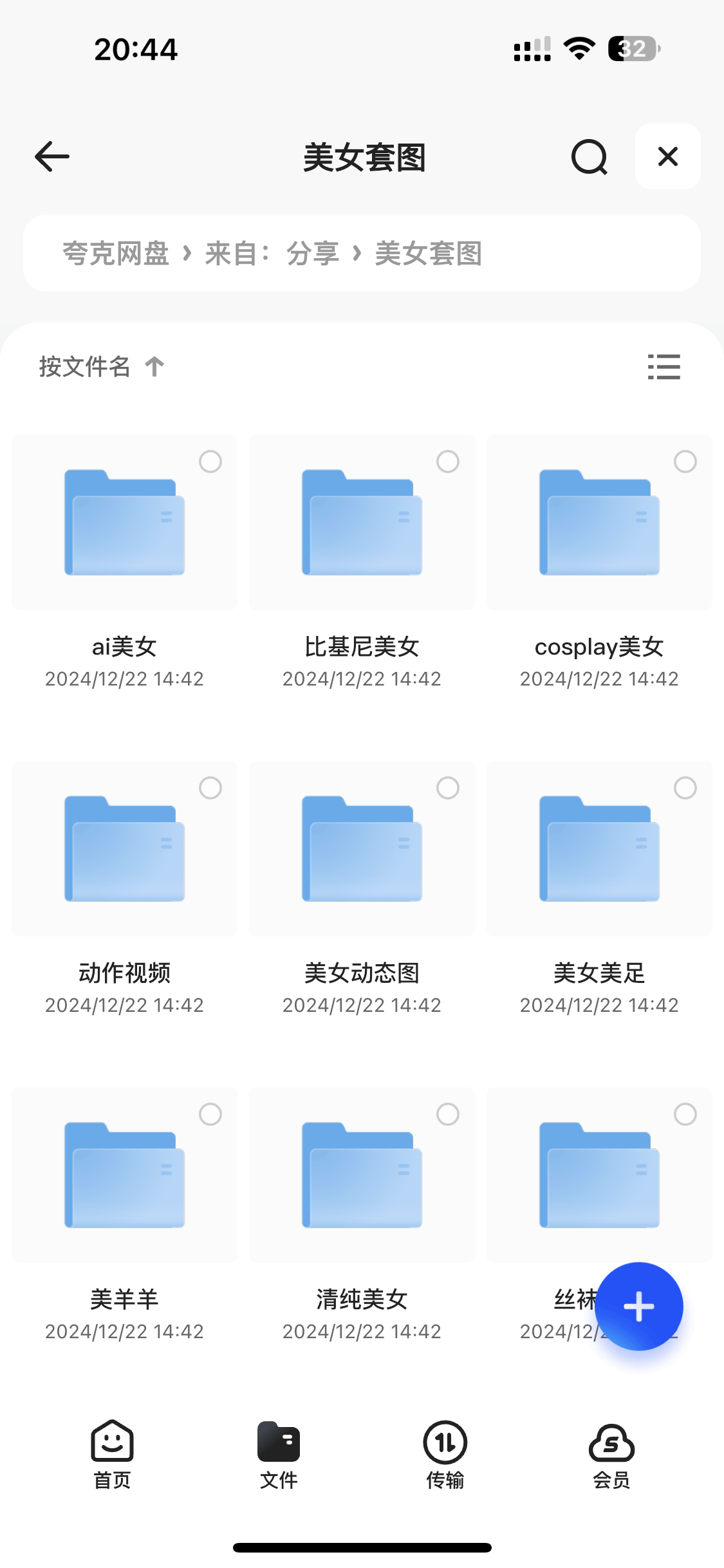Open the search icon in top bar

pos(588,156)
